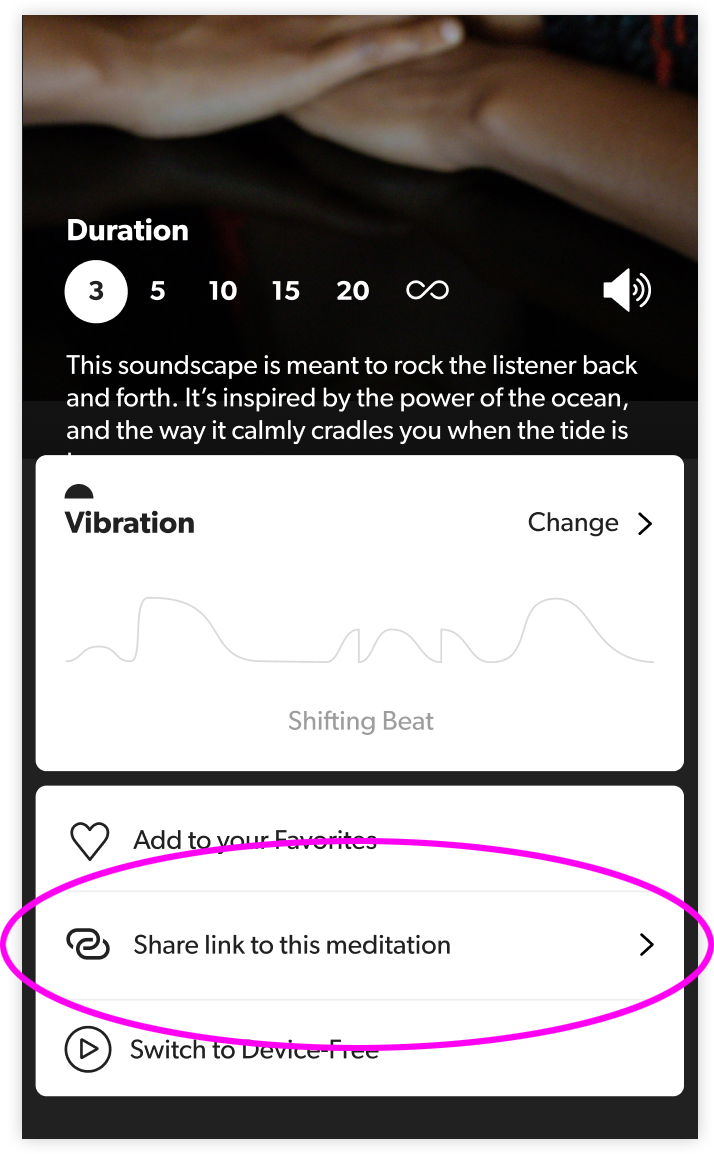Image resolution: width=714 pixels, height=1154 pixels.
Task: Select the 20 minute duration
Action: 352,291
